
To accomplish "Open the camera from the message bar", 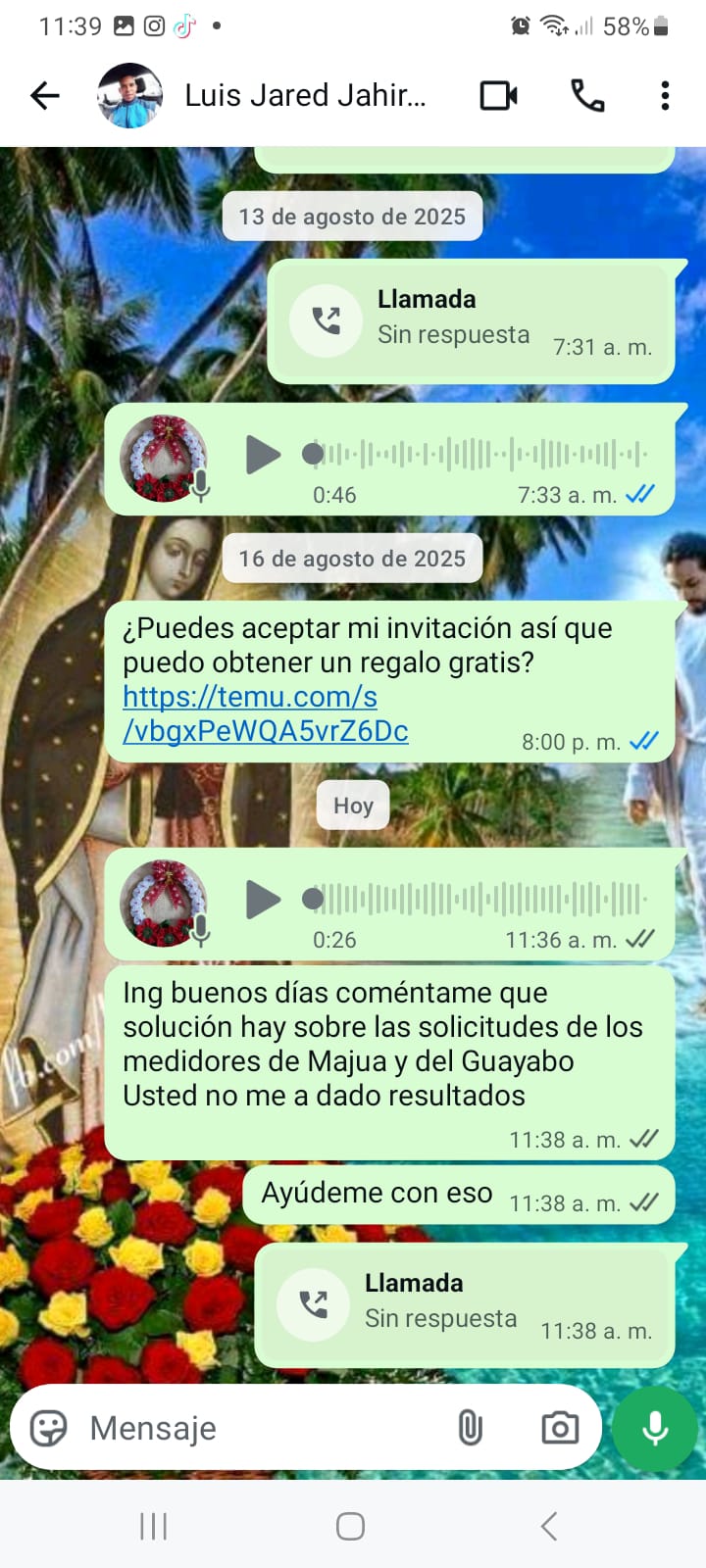I will [x=560, y=1428].
